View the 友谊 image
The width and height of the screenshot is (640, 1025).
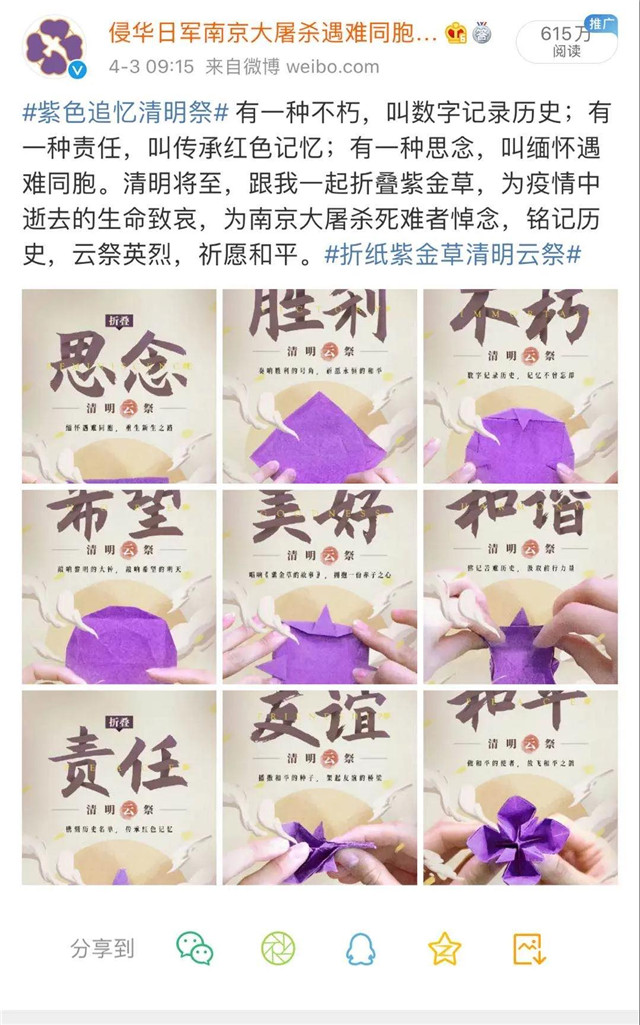320,787
